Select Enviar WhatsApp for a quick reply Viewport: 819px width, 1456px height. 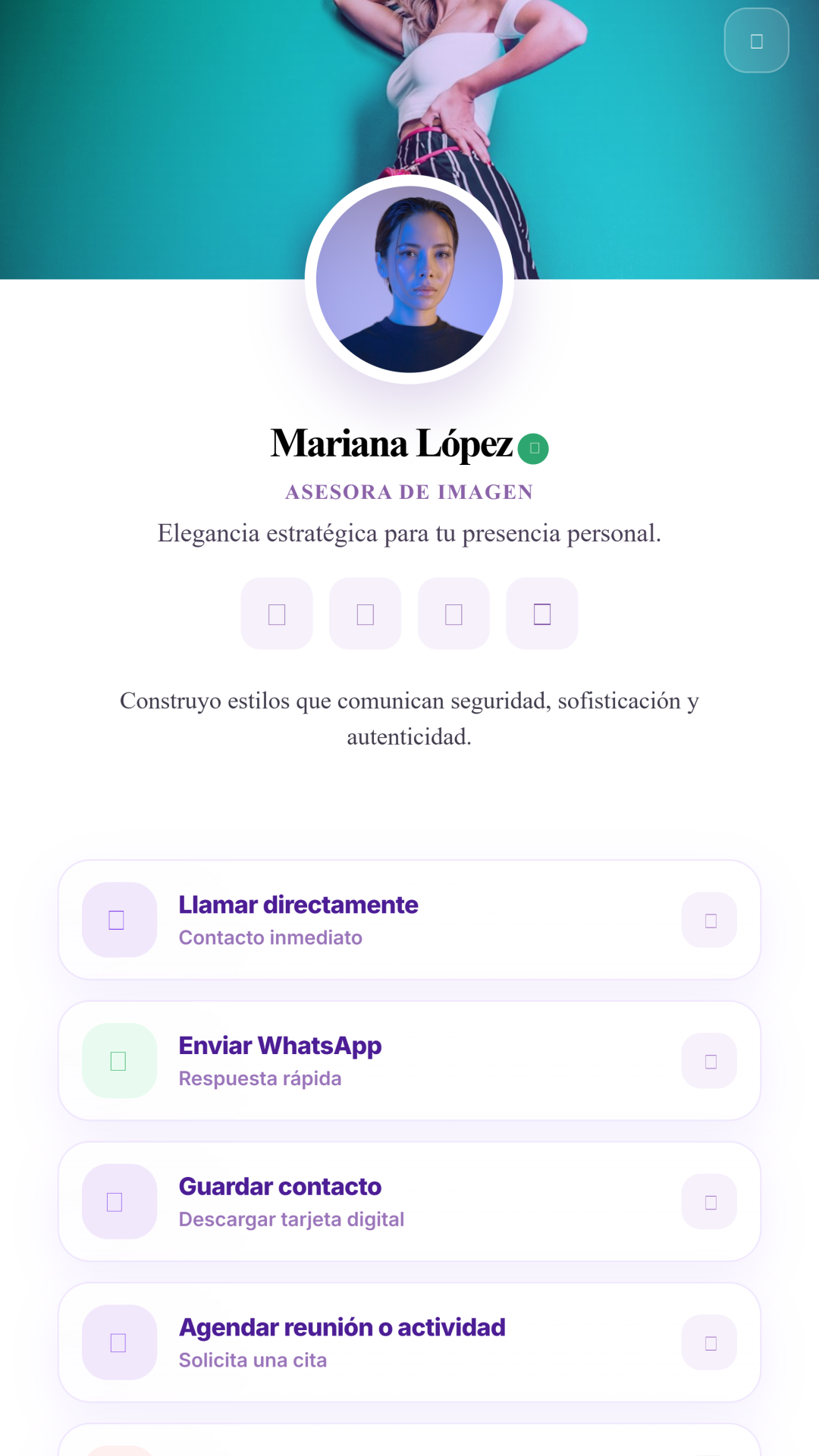409,1061
